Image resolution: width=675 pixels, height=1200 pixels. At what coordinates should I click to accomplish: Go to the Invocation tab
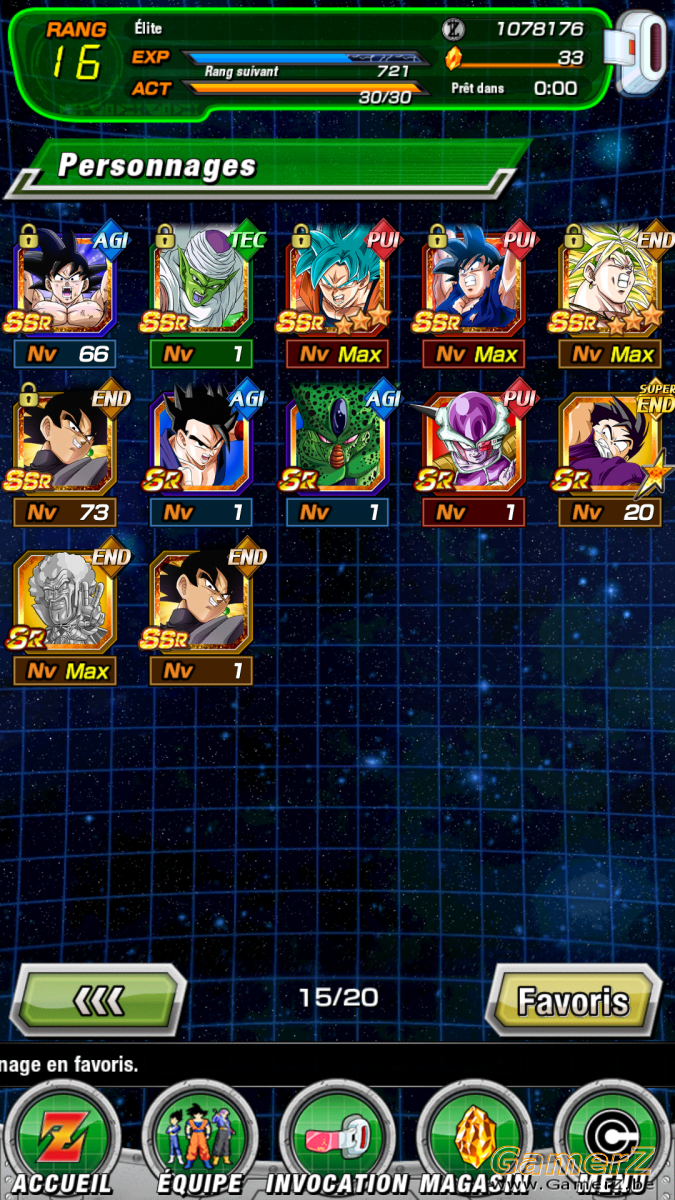coord(338,1140)
